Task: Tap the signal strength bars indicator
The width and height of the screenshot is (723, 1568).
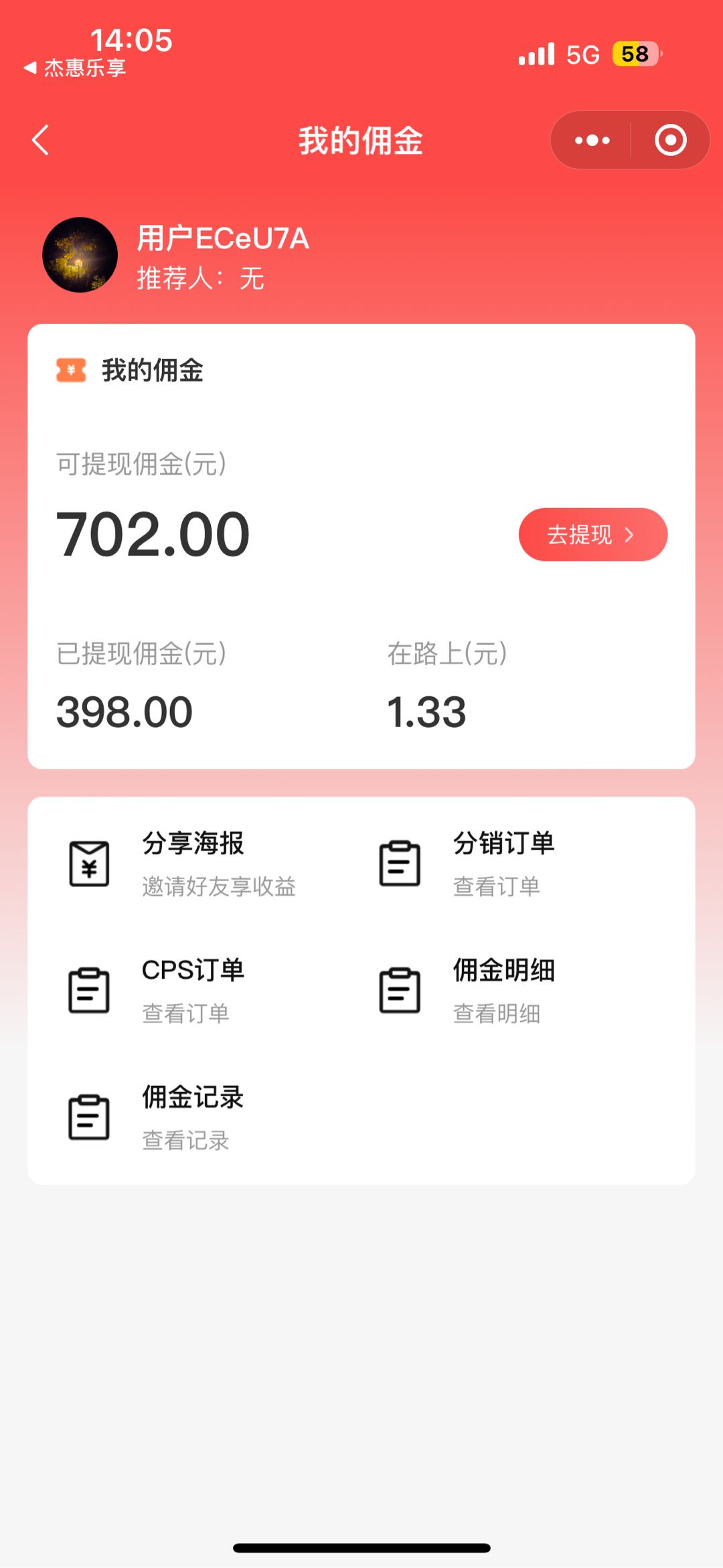Action: 536,55
